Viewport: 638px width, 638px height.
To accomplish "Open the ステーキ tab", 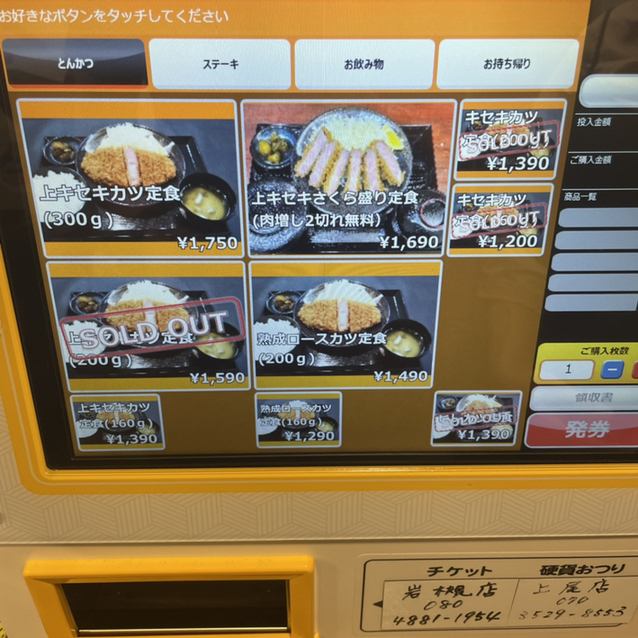I will pos(221,64).
